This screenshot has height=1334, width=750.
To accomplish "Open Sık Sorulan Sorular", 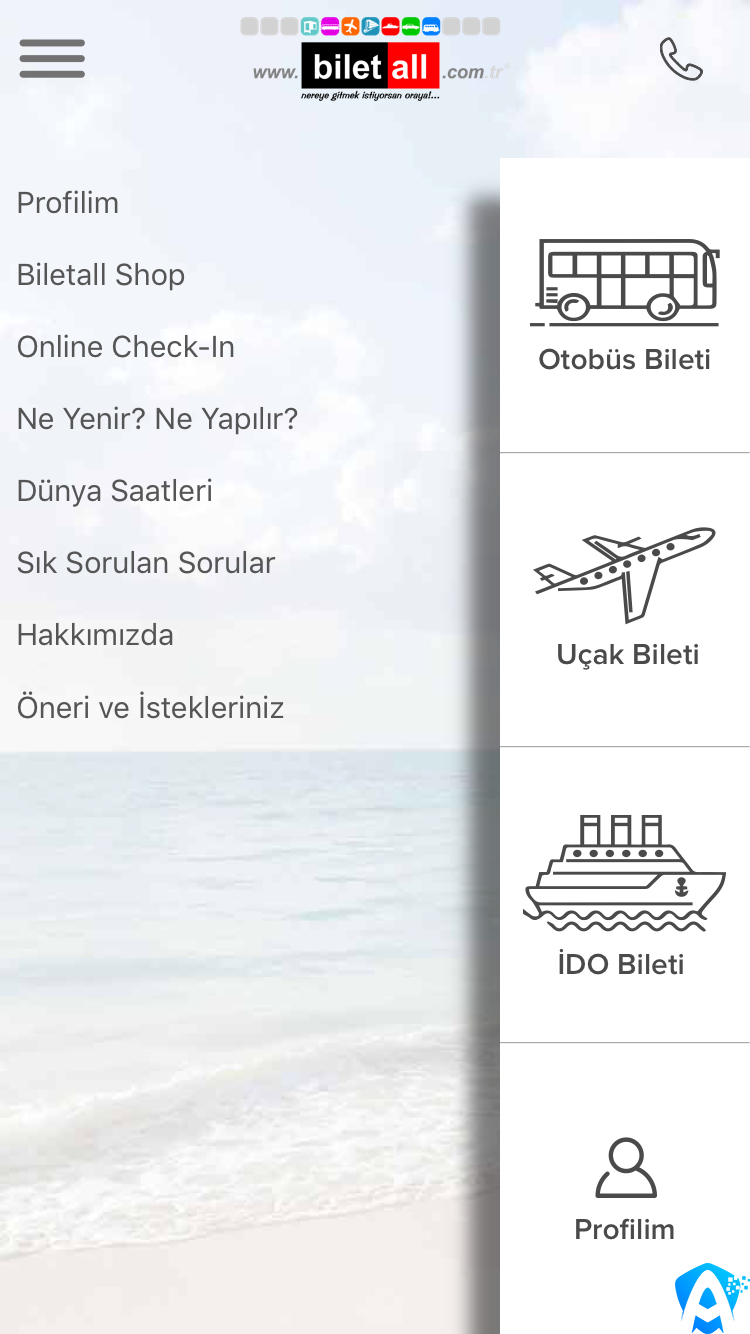I will (146, 563).
